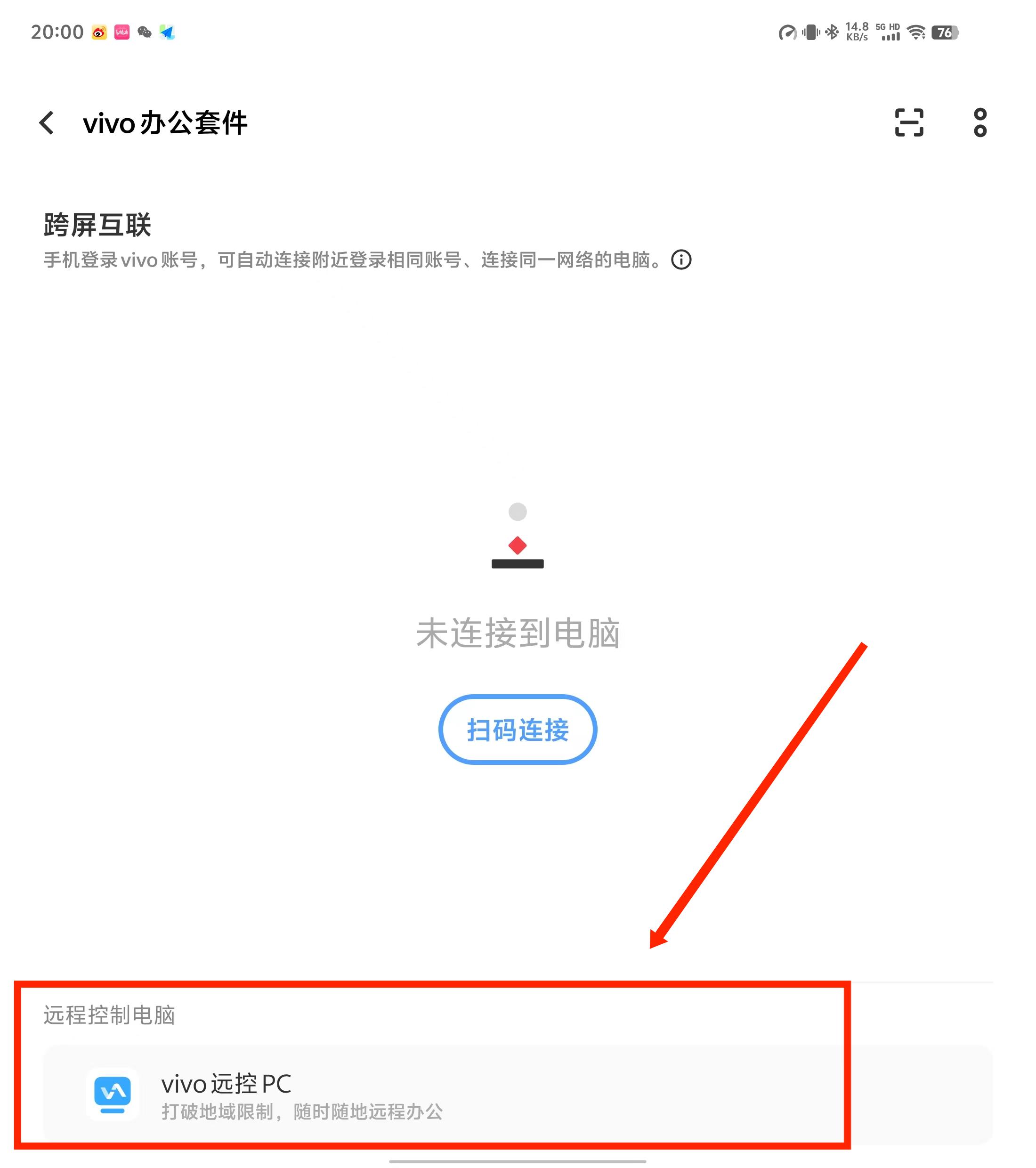Go back from vivo办公套件
Viewport: 1036px width, 1168px height.
click(x=47, y=123)
